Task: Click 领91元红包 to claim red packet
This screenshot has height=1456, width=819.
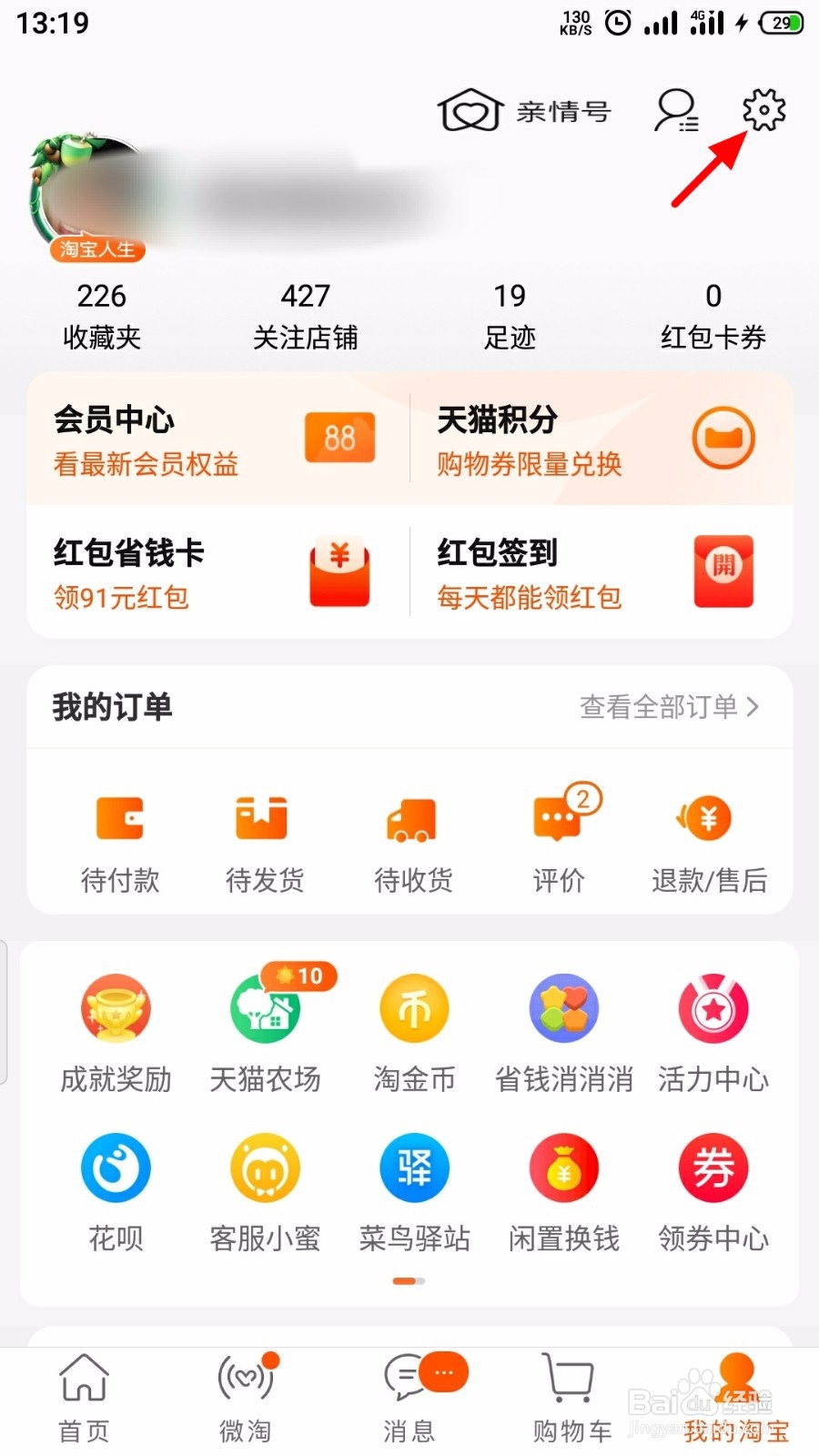Action: (121, 598)
